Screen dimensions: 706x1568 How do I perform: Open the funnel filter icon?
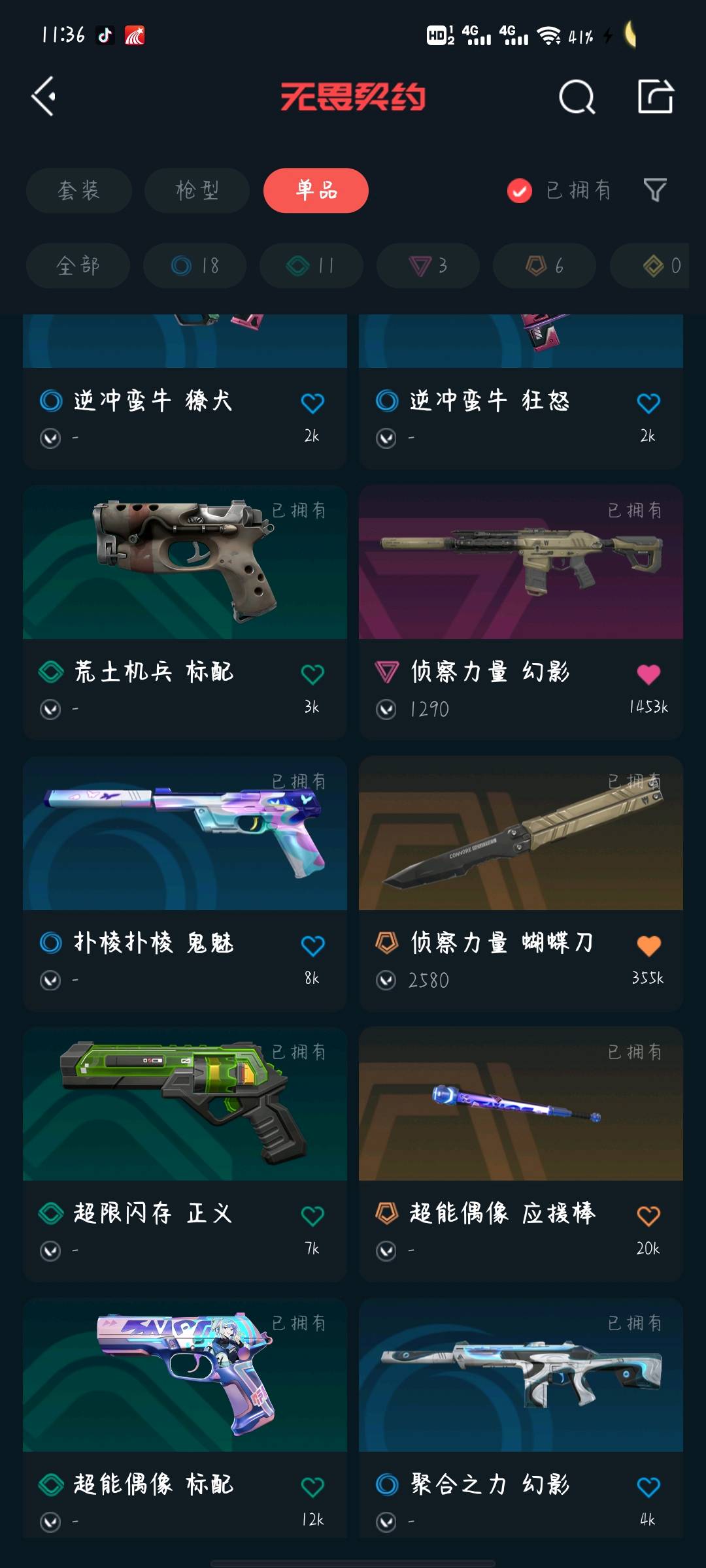point(655,191)
